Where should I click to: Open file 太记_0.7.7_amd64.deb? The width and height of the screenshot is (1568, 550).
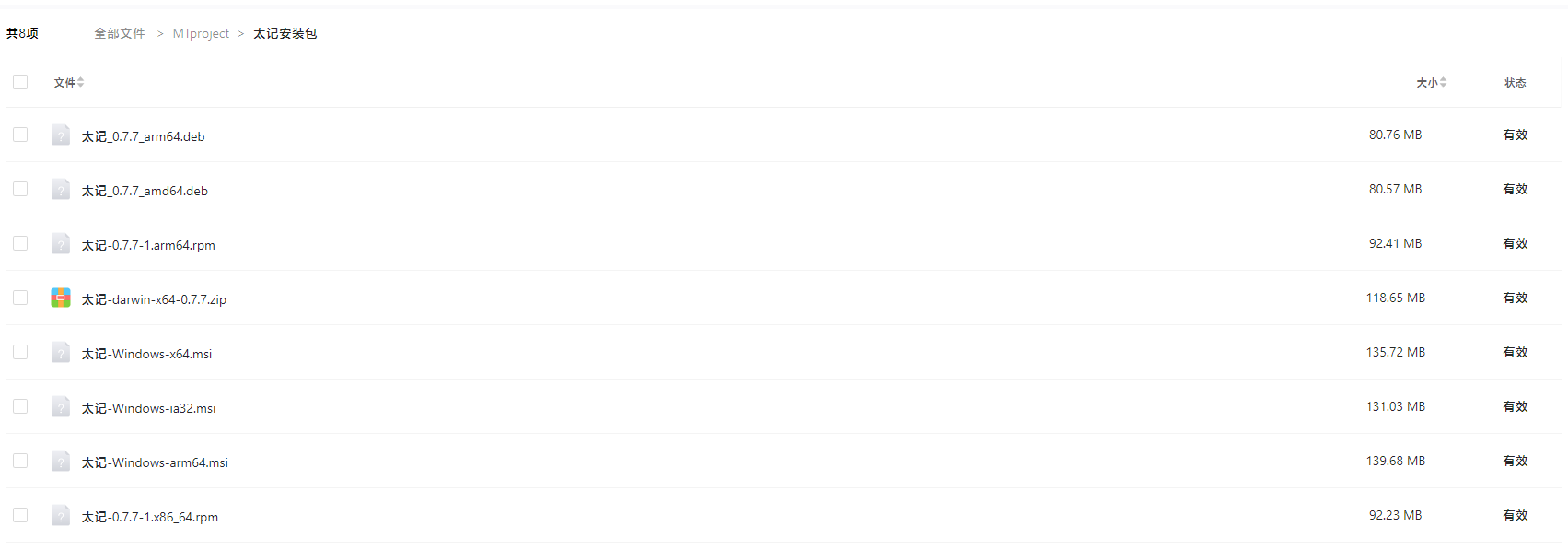pyautogui.click(x=145, y=191)
